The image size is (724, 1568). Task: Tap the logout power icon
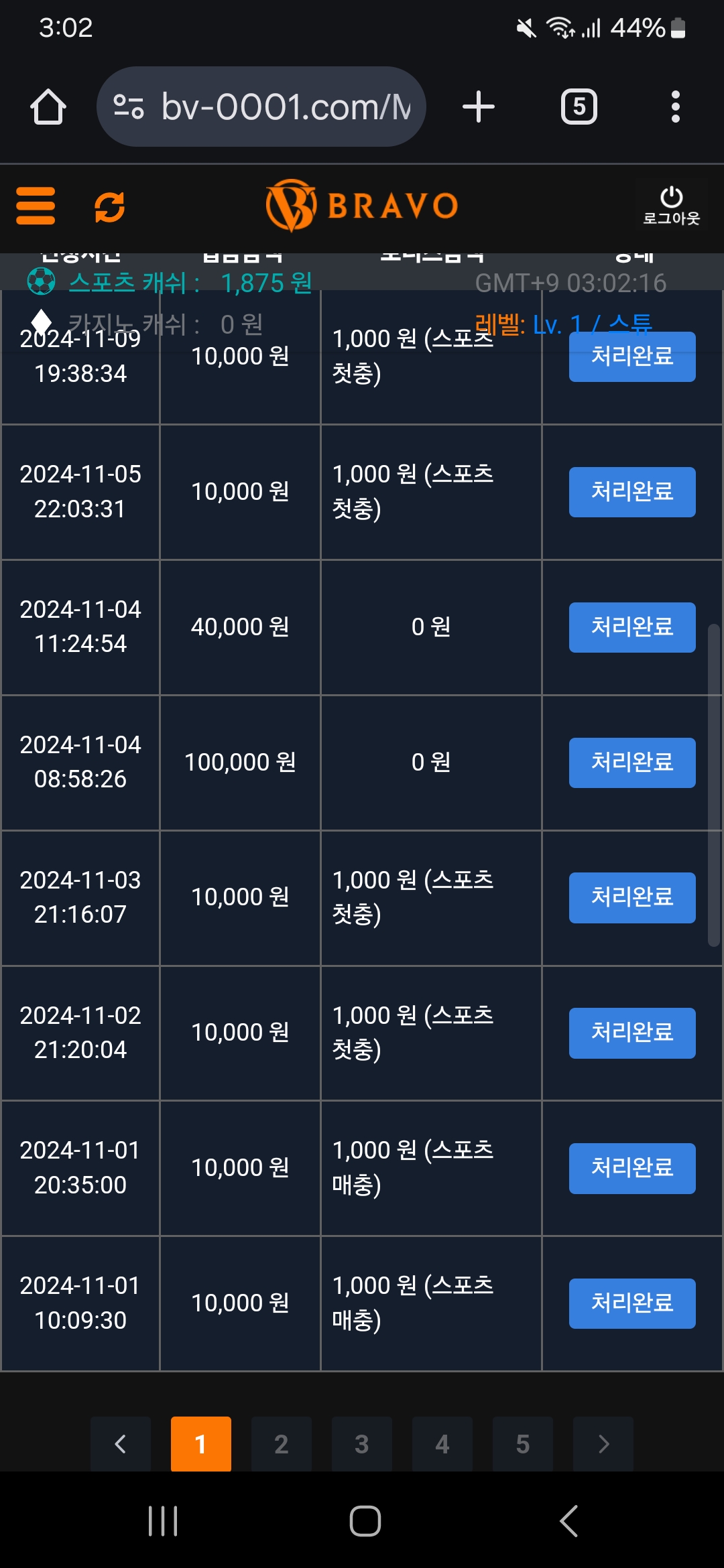tap(671, 205)
